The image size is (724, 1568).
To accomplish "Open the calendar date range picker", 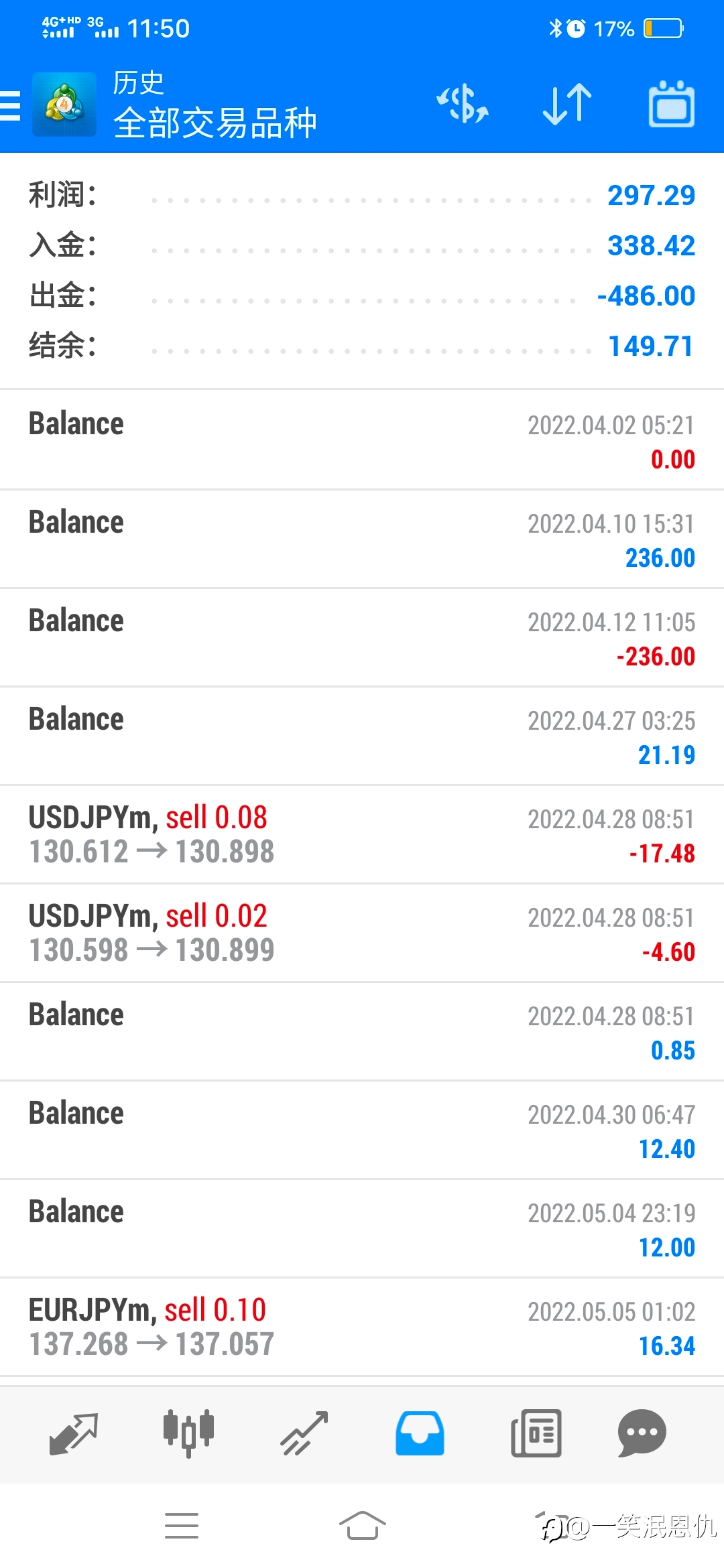I will [672, 104].
